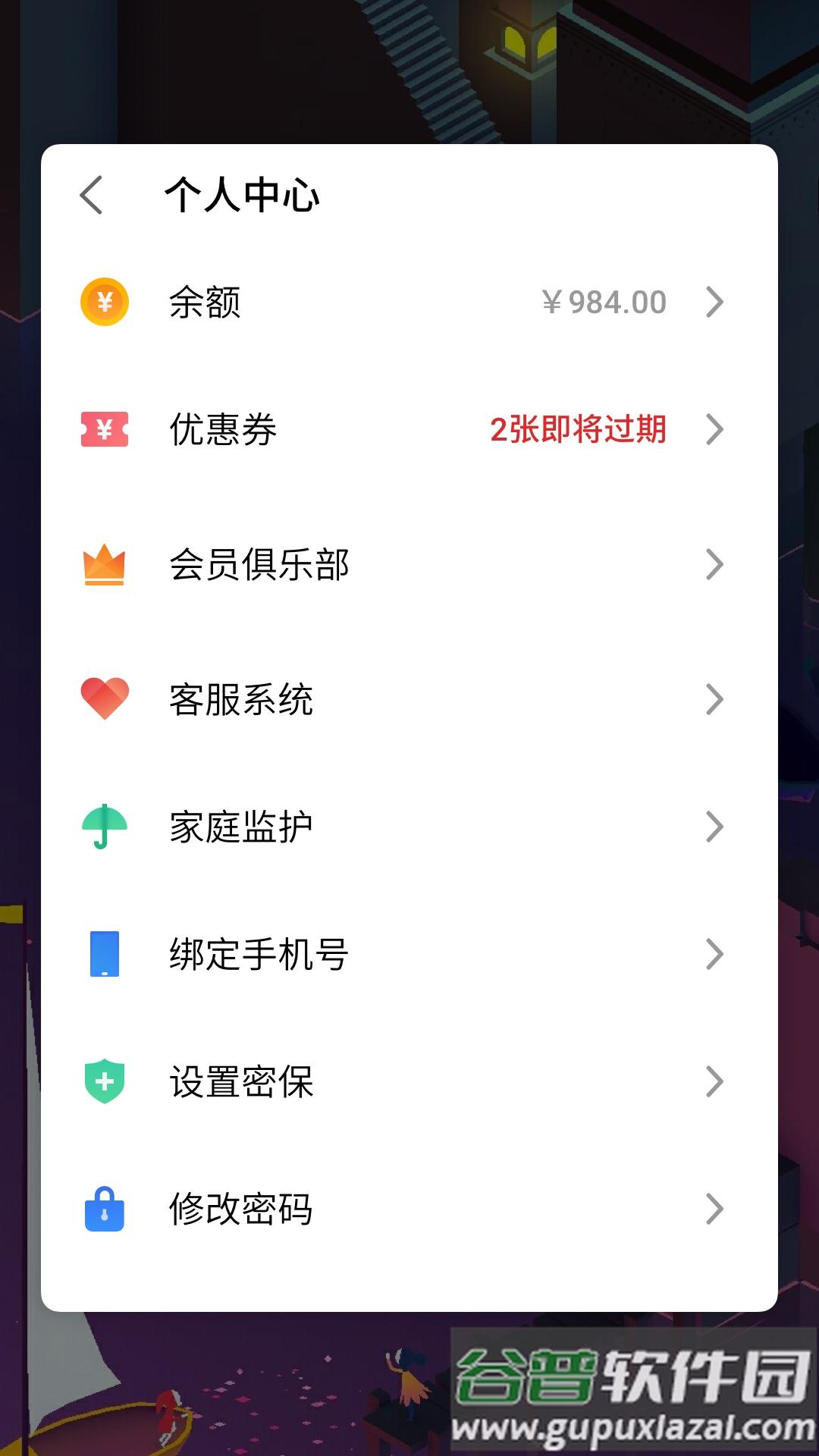Click the blue phone icon beside 绑定手机号
The image size is (819, 1456).
click(x=105, y=954)
